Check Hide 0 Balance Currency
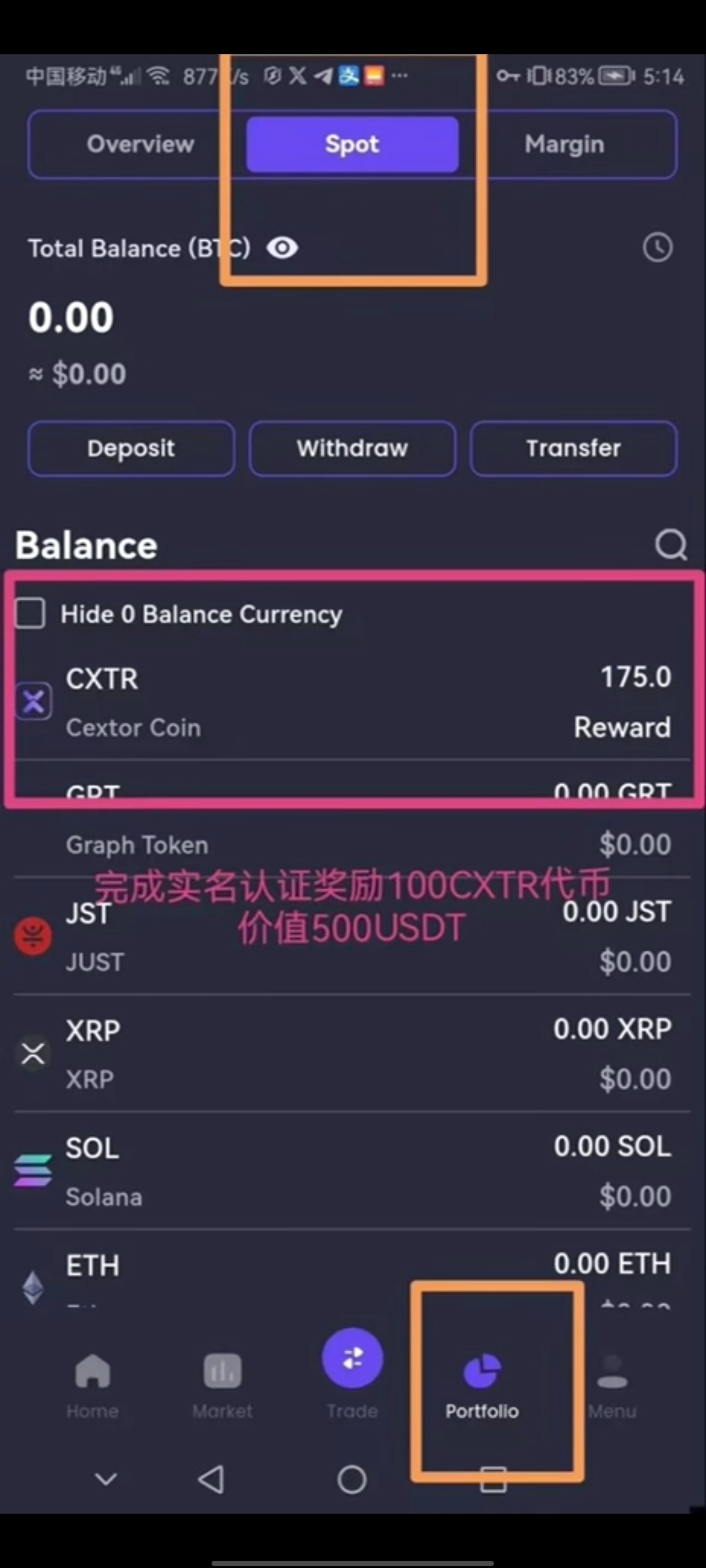This screenshot has width=706, height=1568. pos(30,613)
